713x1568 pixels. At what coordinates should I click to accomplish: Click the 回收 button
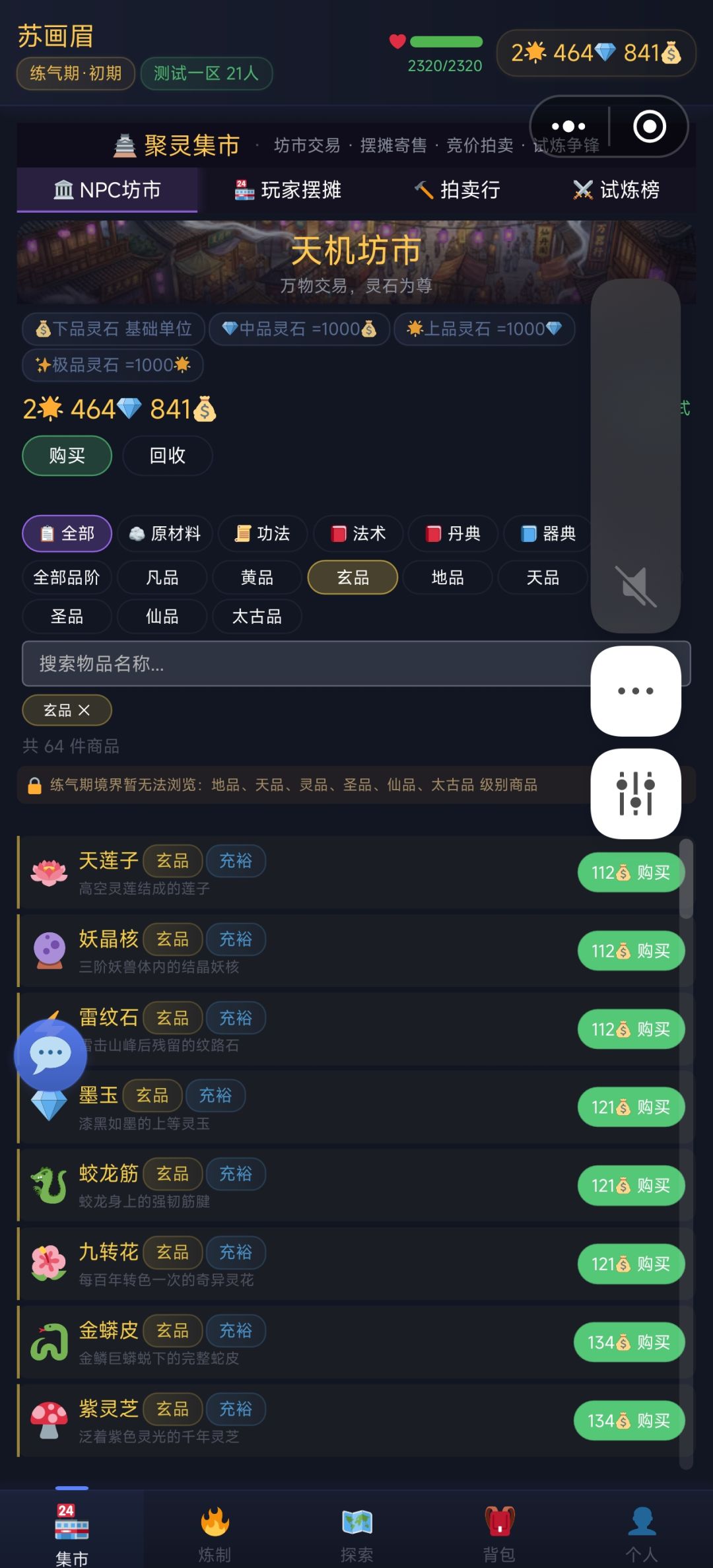click(x=167, y=456)
